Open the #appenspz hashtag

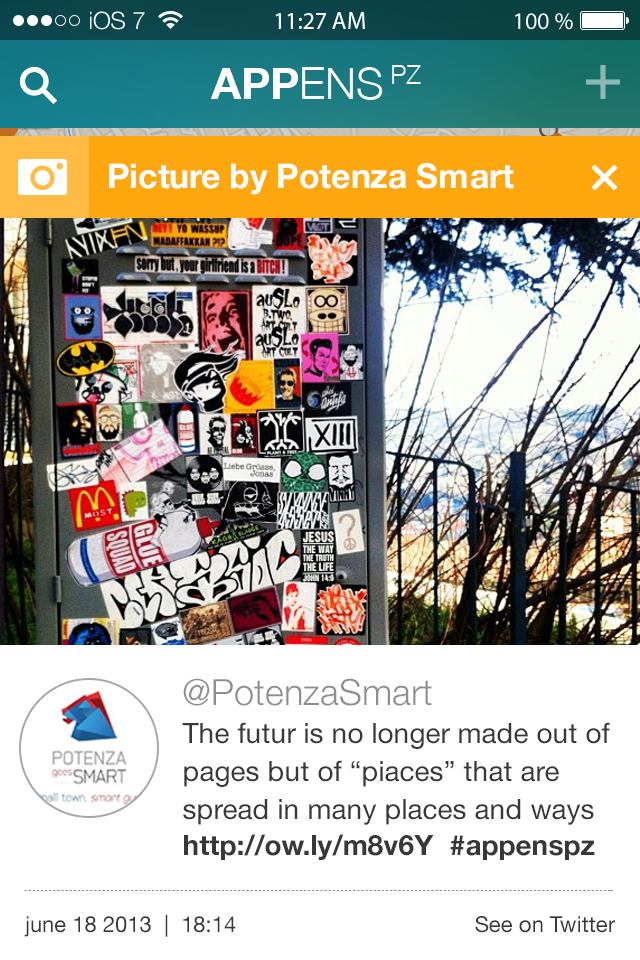pos(522,846)
